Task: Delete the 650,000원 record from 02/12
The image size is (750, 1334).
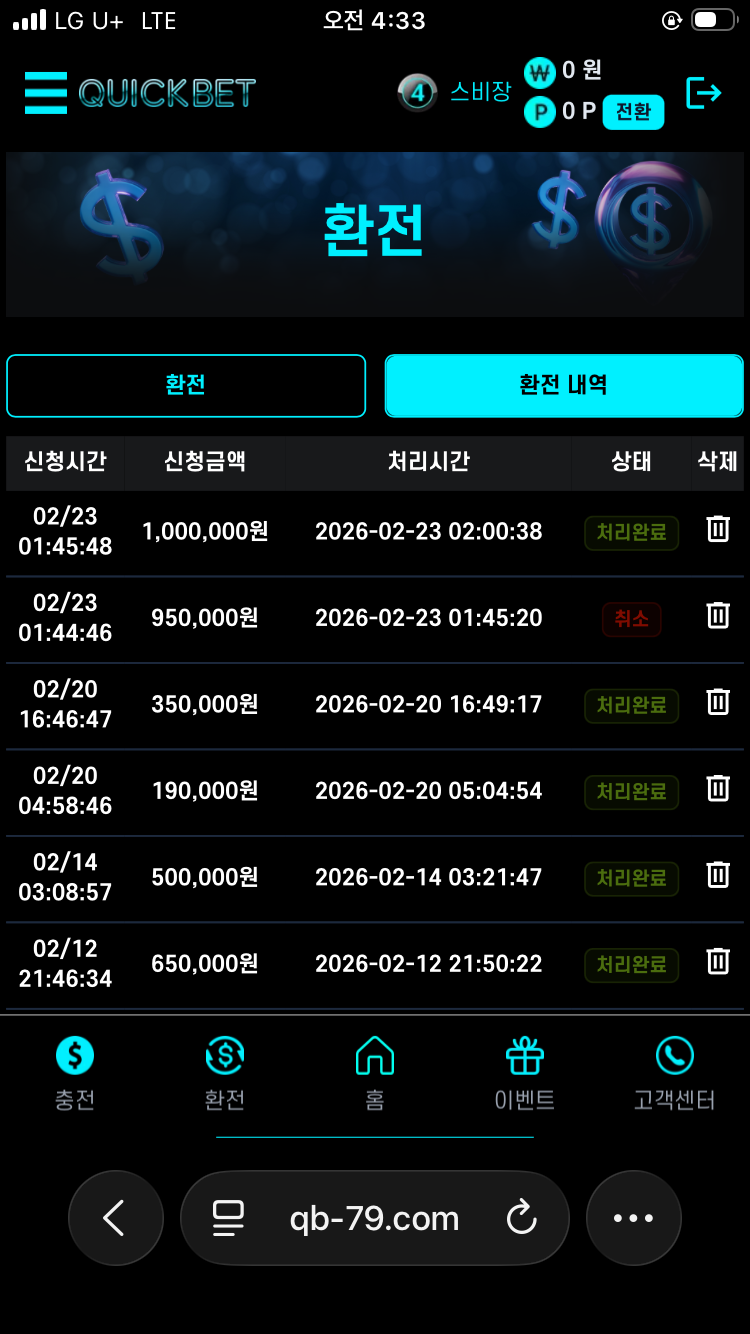Action: coord(718,962)
